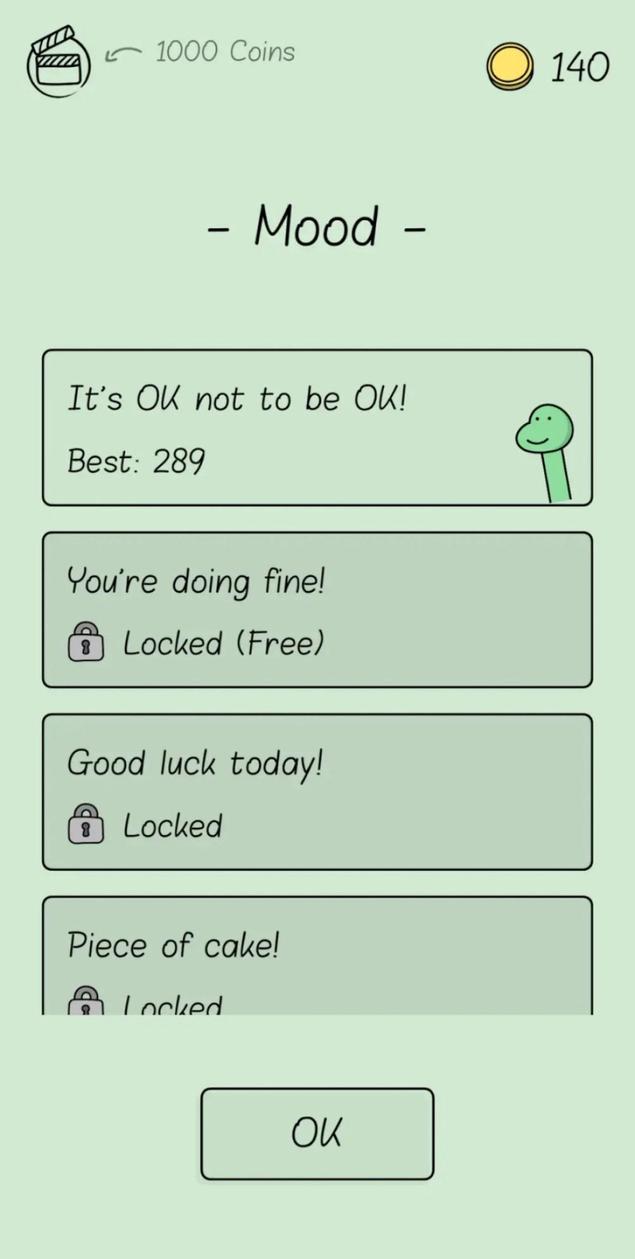Open the "Piece of cake!" mood card
635x1259 pixels.
(316, 956)
